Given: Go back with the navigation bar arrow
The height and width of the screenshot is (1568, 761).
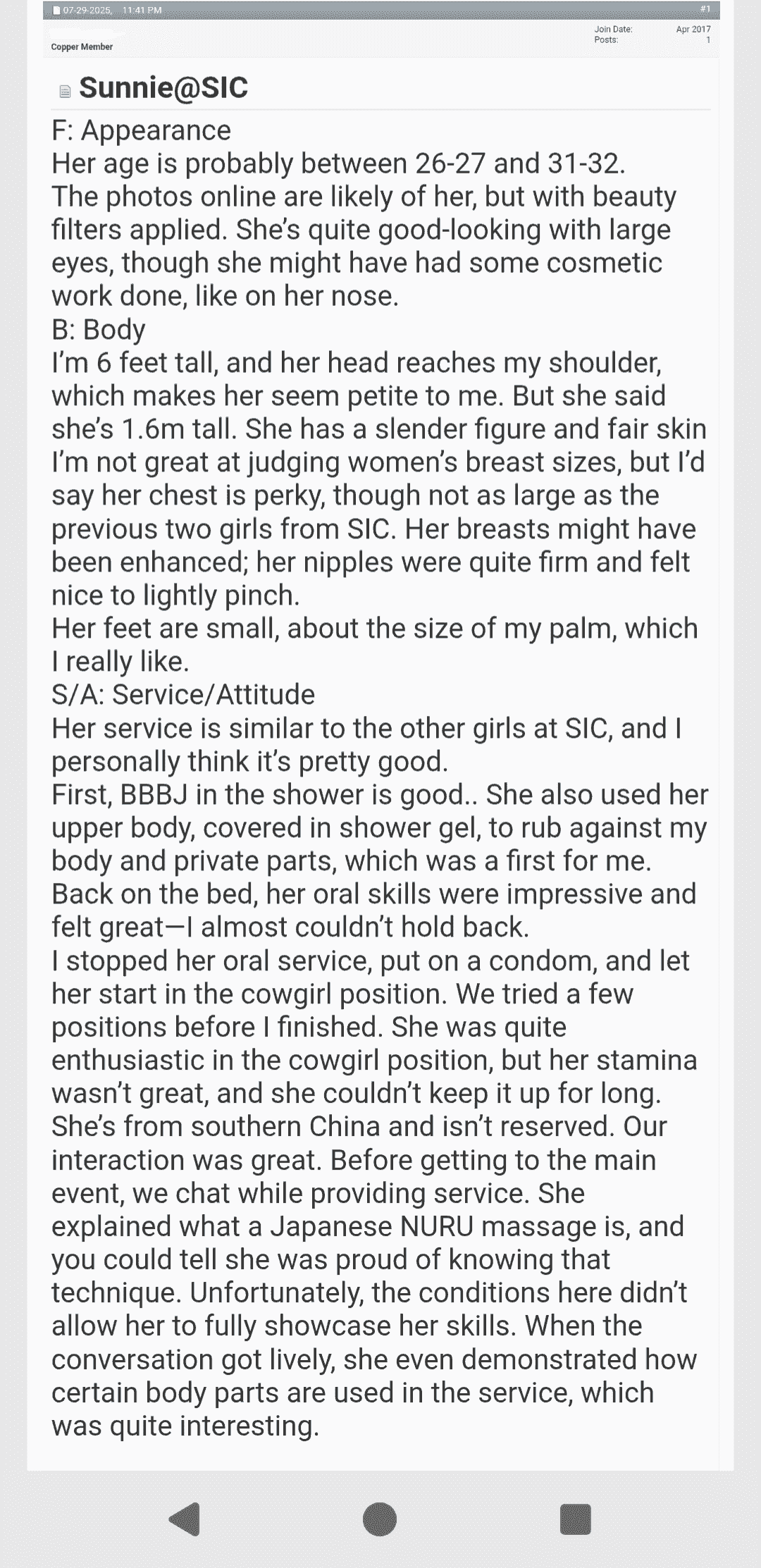Looking at the screenshot, I should (185, 1519).
